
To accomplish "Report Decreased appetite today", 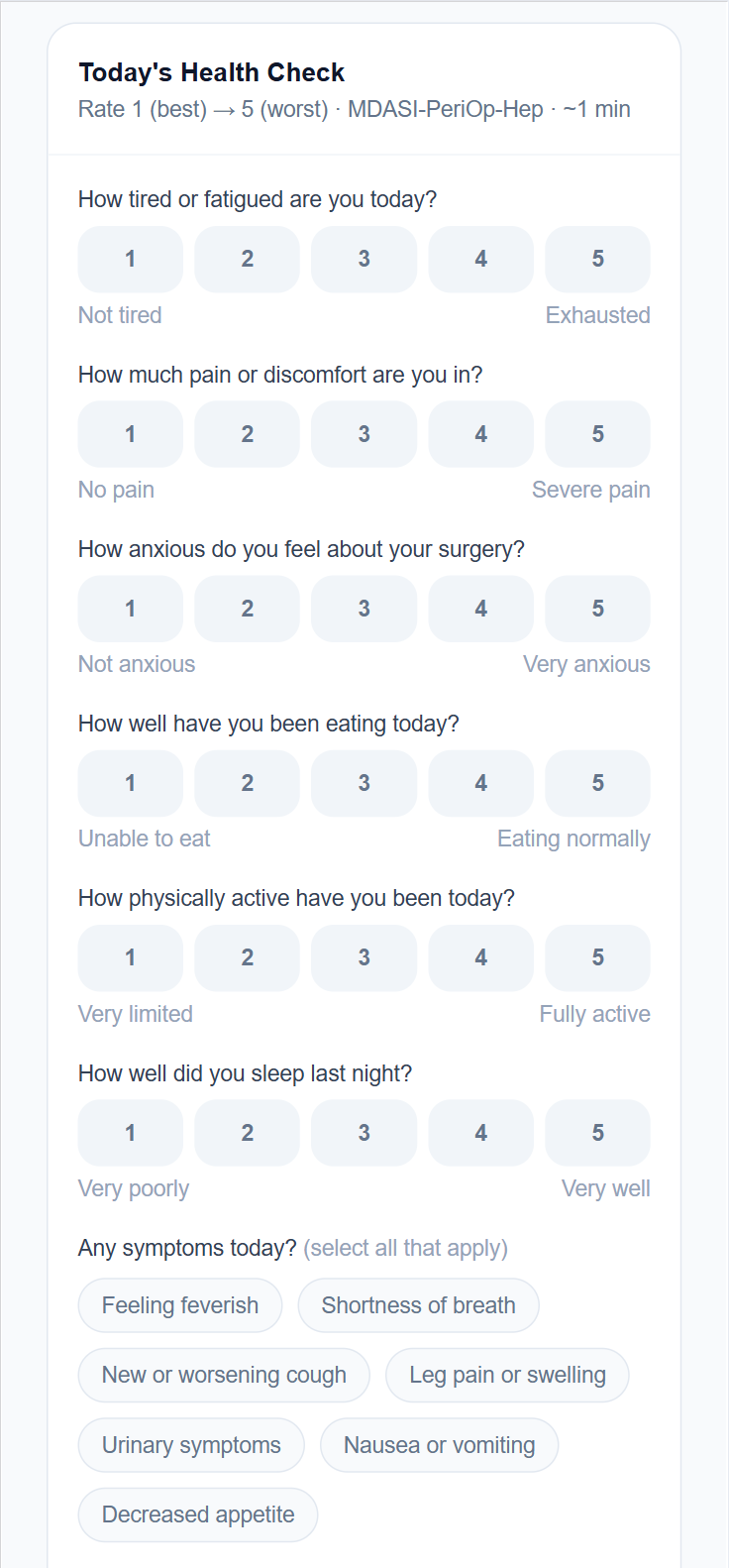I will [197, 1514].
